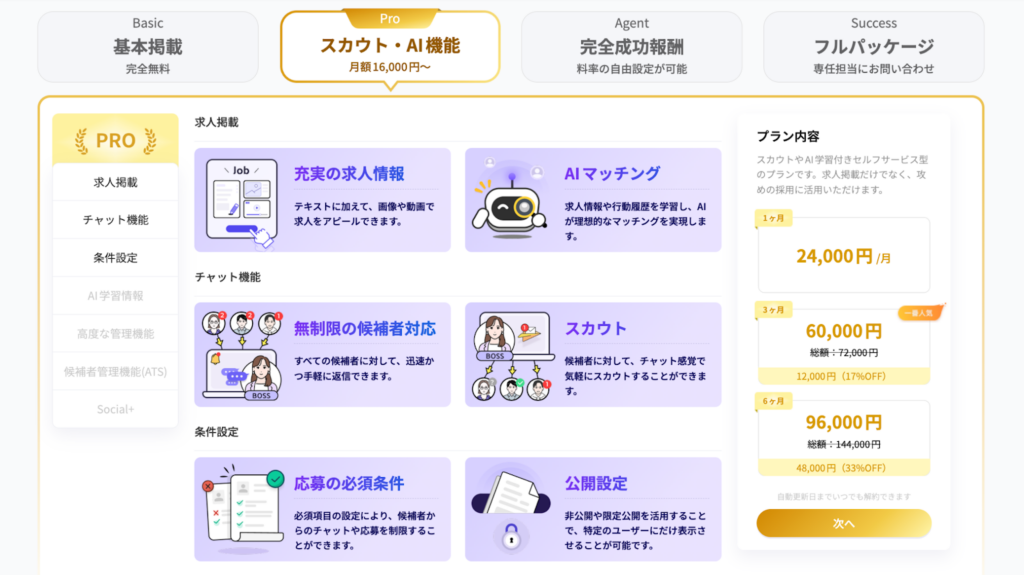
Task: Go to AI学習情報 in the sidebar
Action: click(x=115, y=296)
